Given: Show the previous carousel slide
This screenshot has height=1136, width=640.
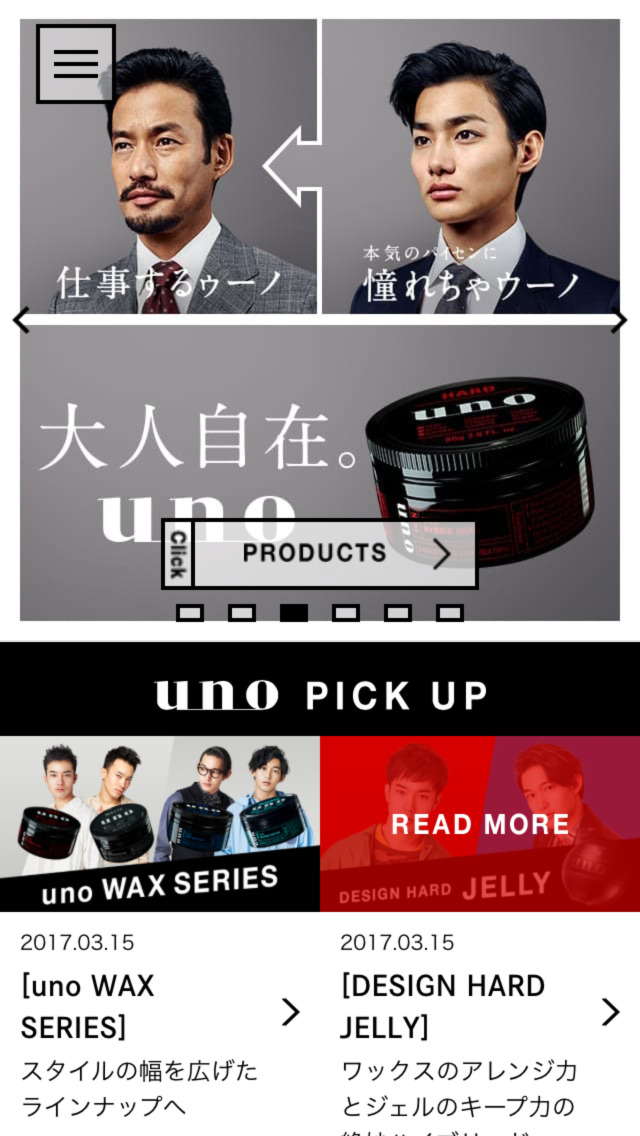Looking at the screenshot, I should (x=22, y=321).
